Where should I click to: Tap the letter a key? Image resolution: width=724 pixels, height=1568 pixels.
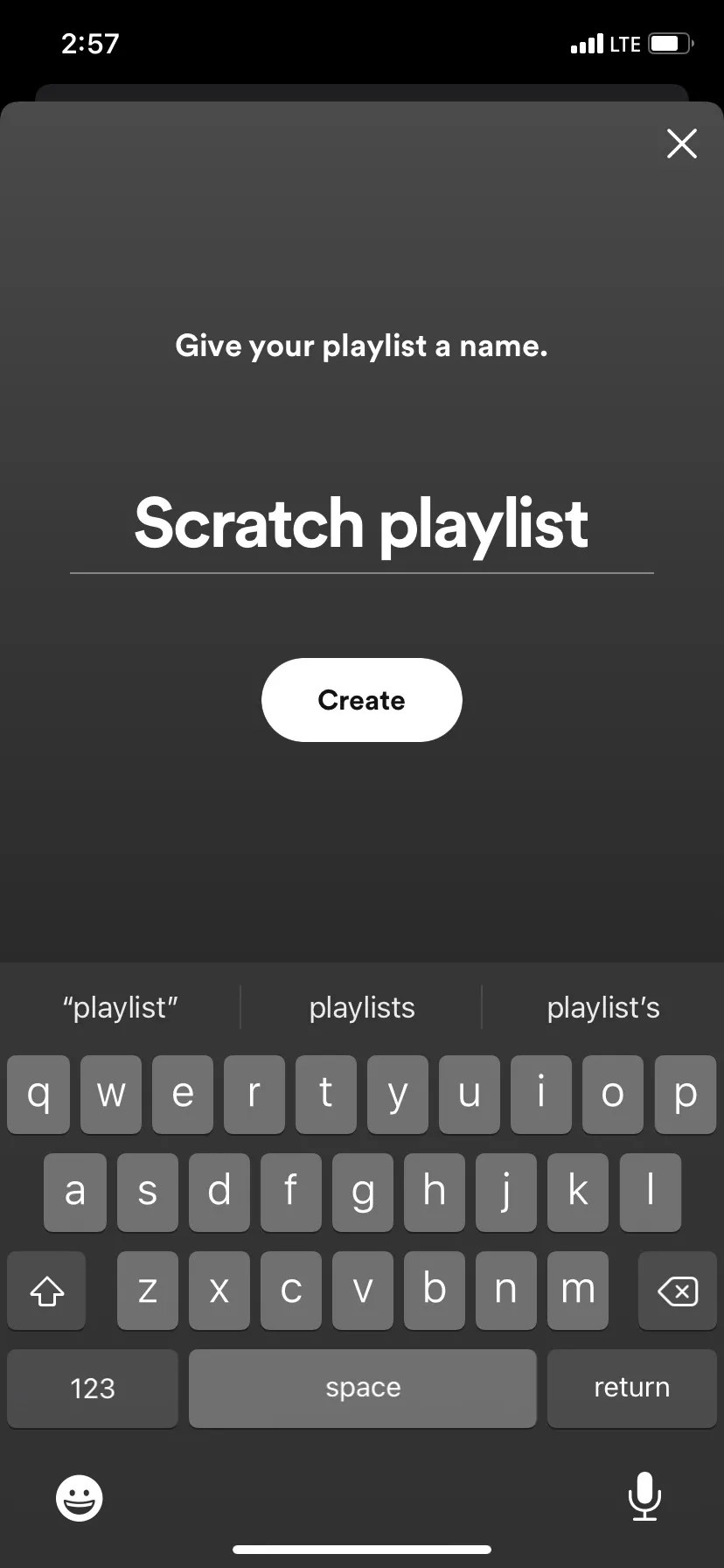75,1193
